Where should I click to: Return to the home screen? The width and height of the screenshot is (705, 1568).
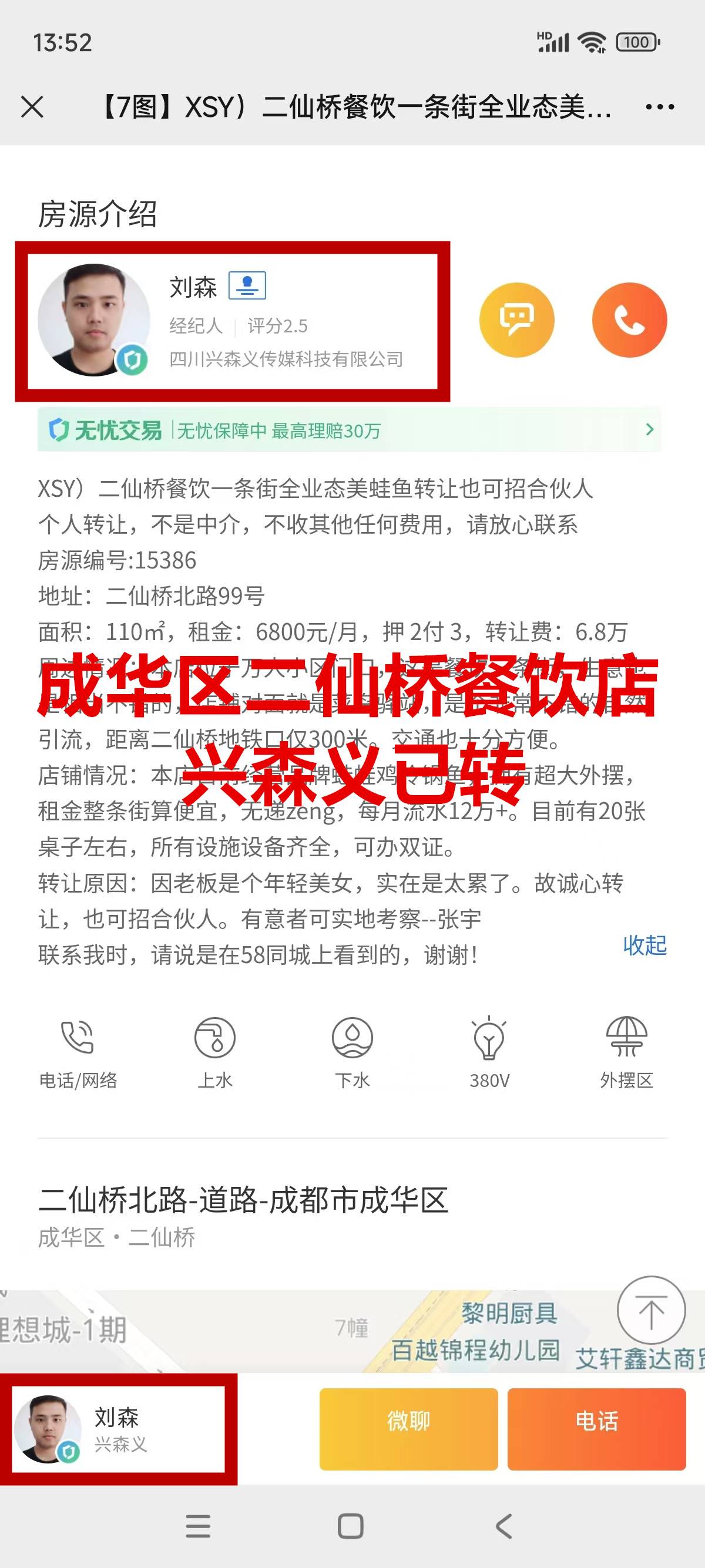[351, 1526]
